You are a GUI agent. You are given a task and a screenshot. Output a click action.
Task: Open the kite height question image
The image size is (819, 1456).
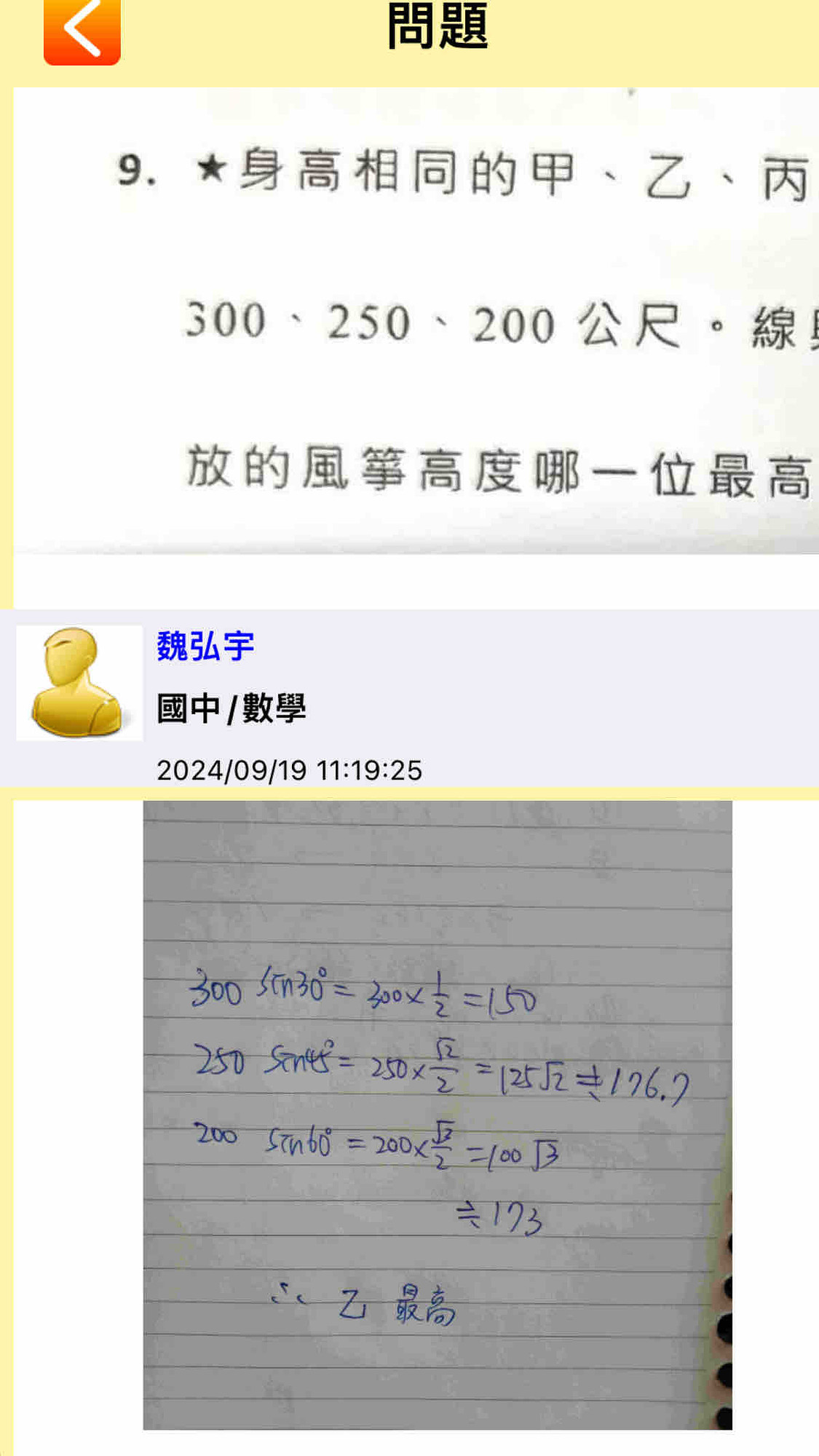coord(416,320)
